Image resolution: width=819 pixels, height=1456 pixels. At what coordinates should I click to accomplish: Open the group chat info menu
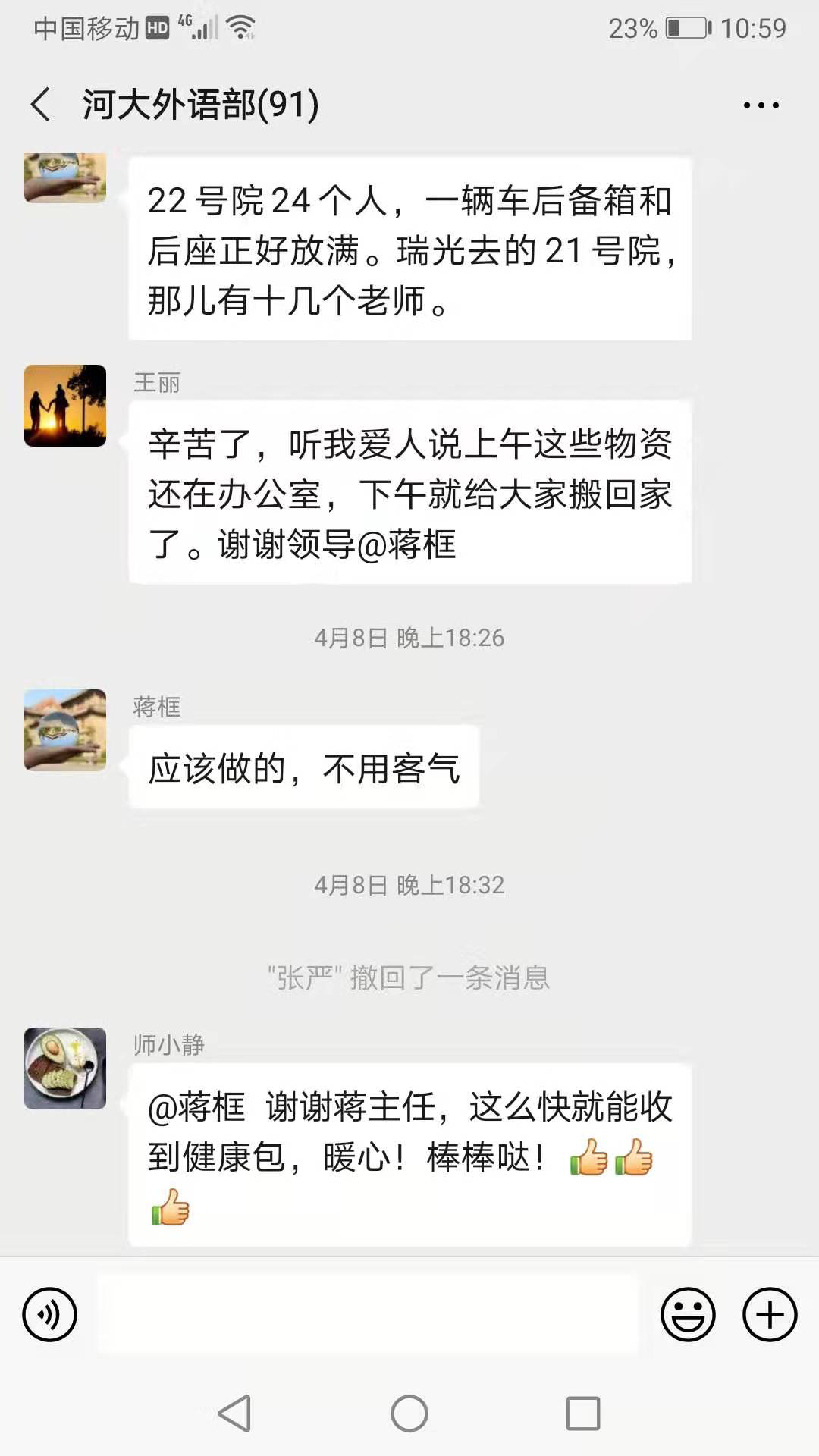point(761,105)
